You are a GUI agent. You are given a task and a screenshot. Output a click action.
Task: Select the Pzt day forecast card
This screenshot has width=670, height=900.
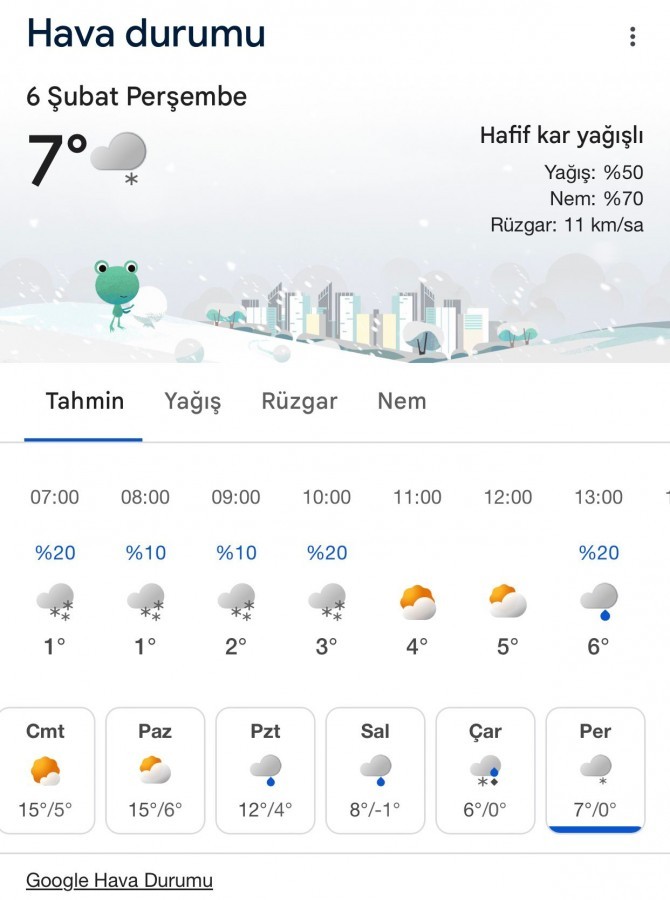pos(265,770)
